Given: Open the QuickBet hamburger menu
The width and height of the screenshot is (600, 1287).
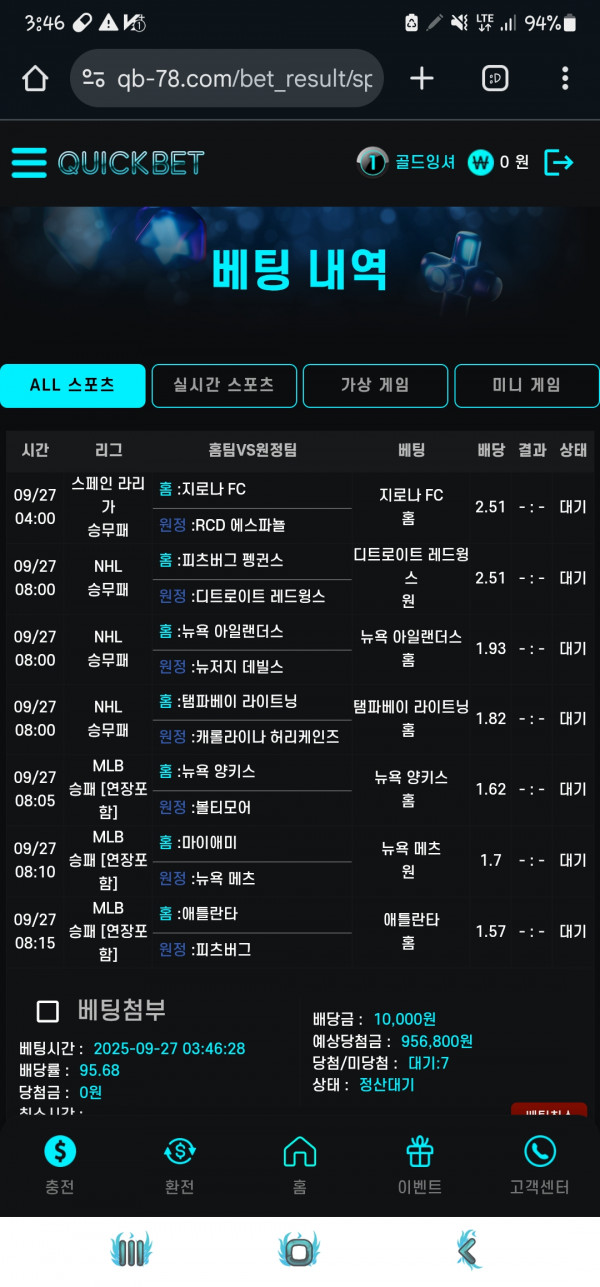Looking at the screenshot, I should tap(29, 162).
